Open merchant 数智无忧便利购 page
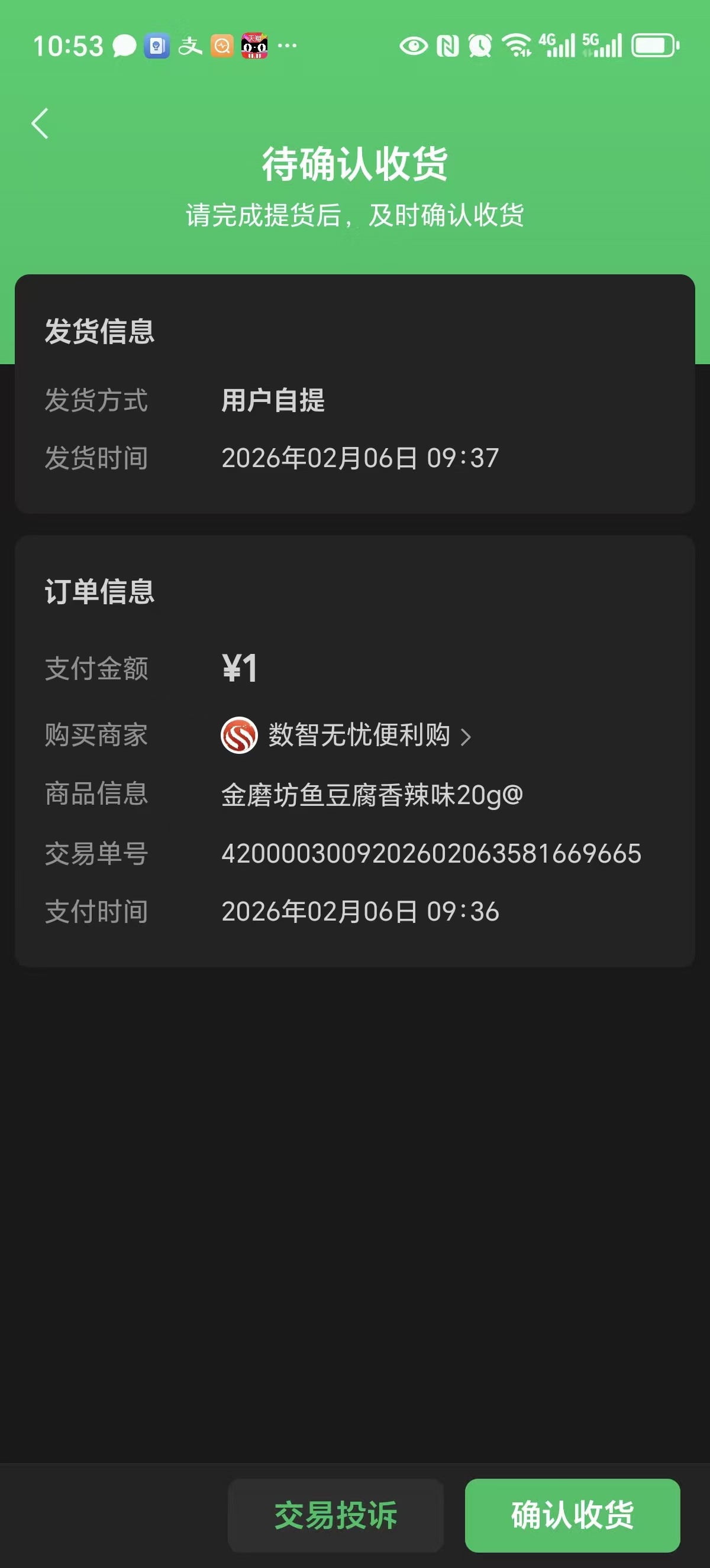 [x=359, y=736]
